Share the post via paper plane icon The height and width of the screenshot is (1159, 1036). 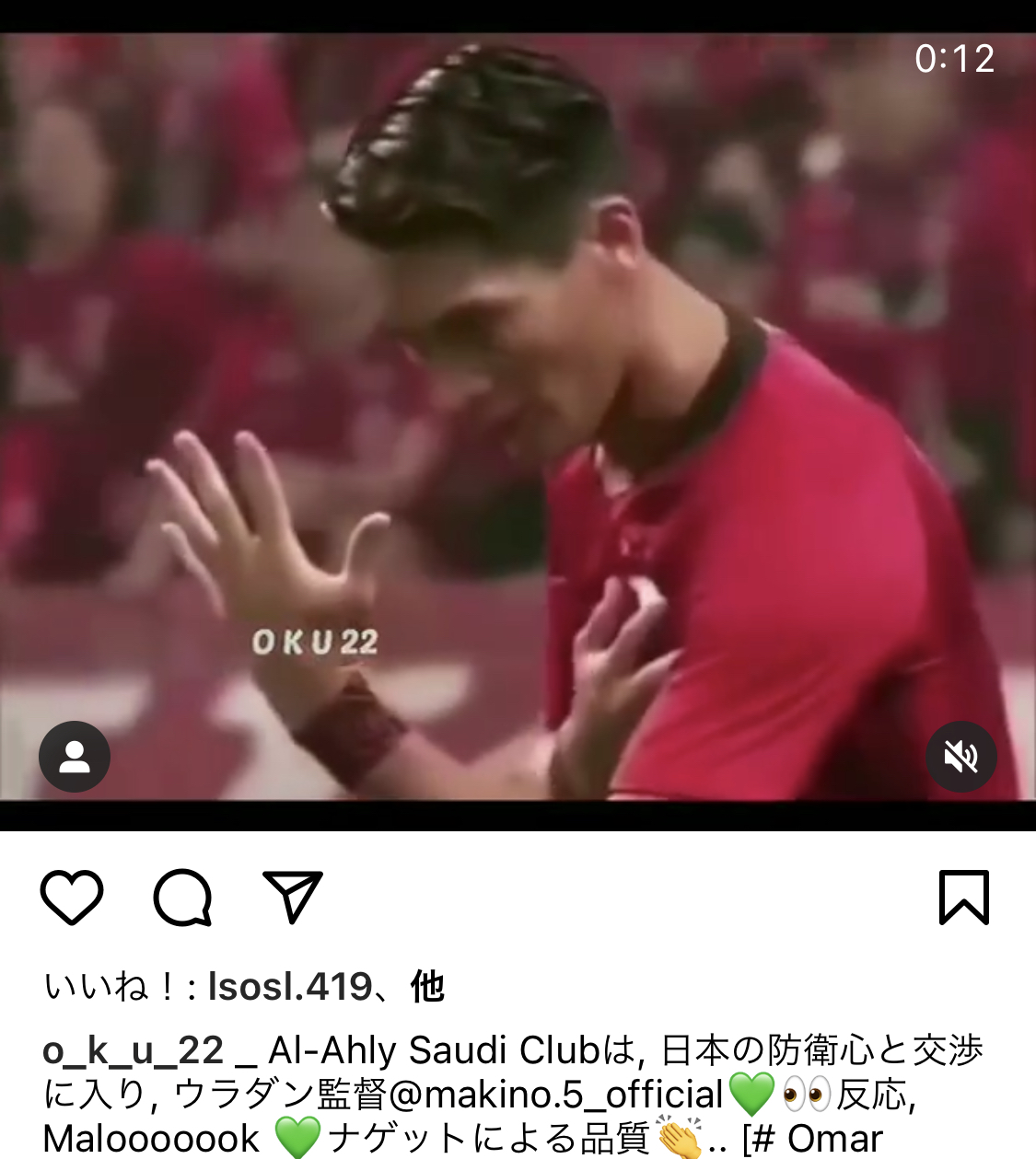tap(293, 897)
